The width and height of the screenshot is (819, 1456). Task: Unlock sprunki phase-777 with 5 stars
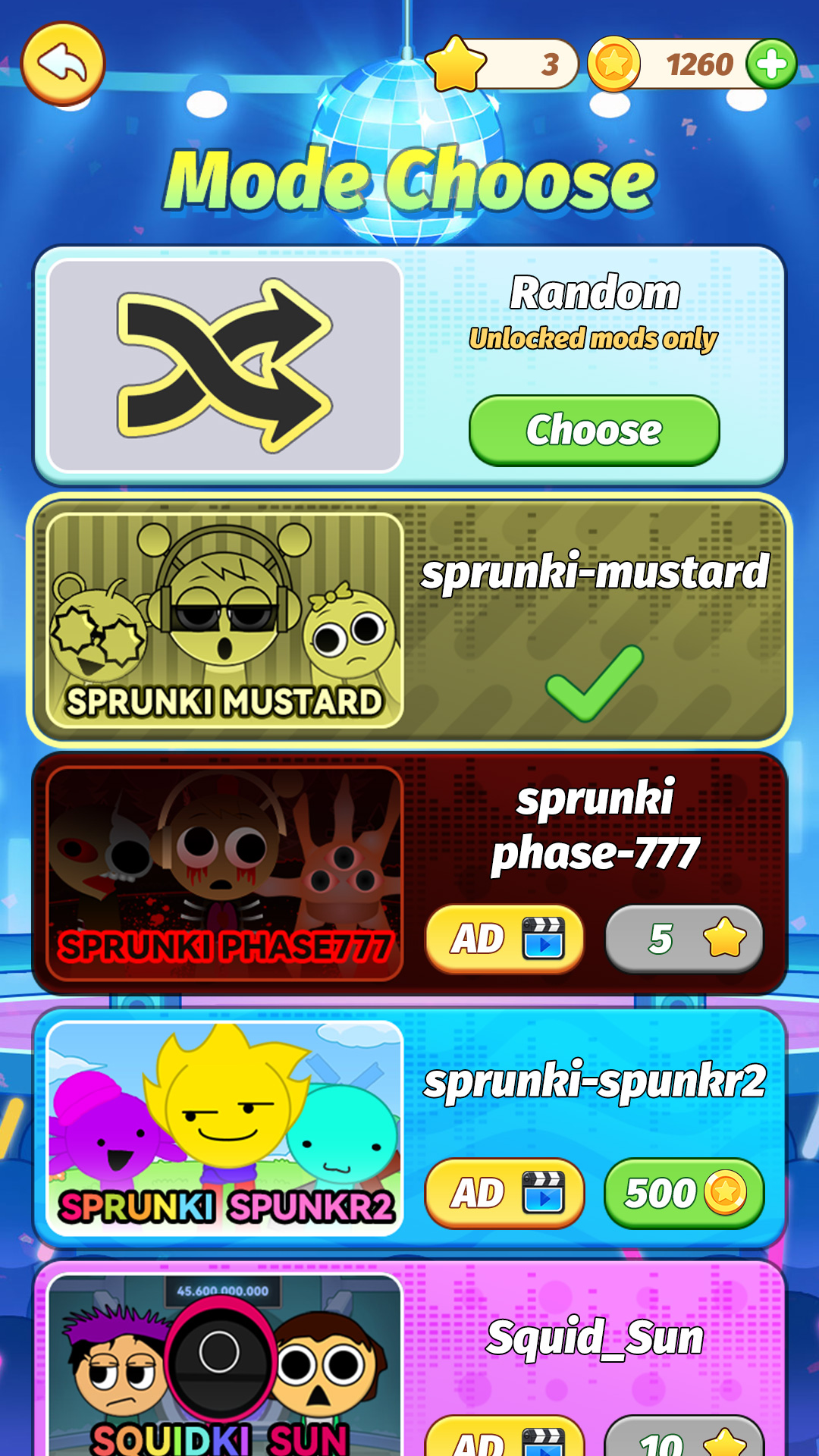(x=684, y=939)
